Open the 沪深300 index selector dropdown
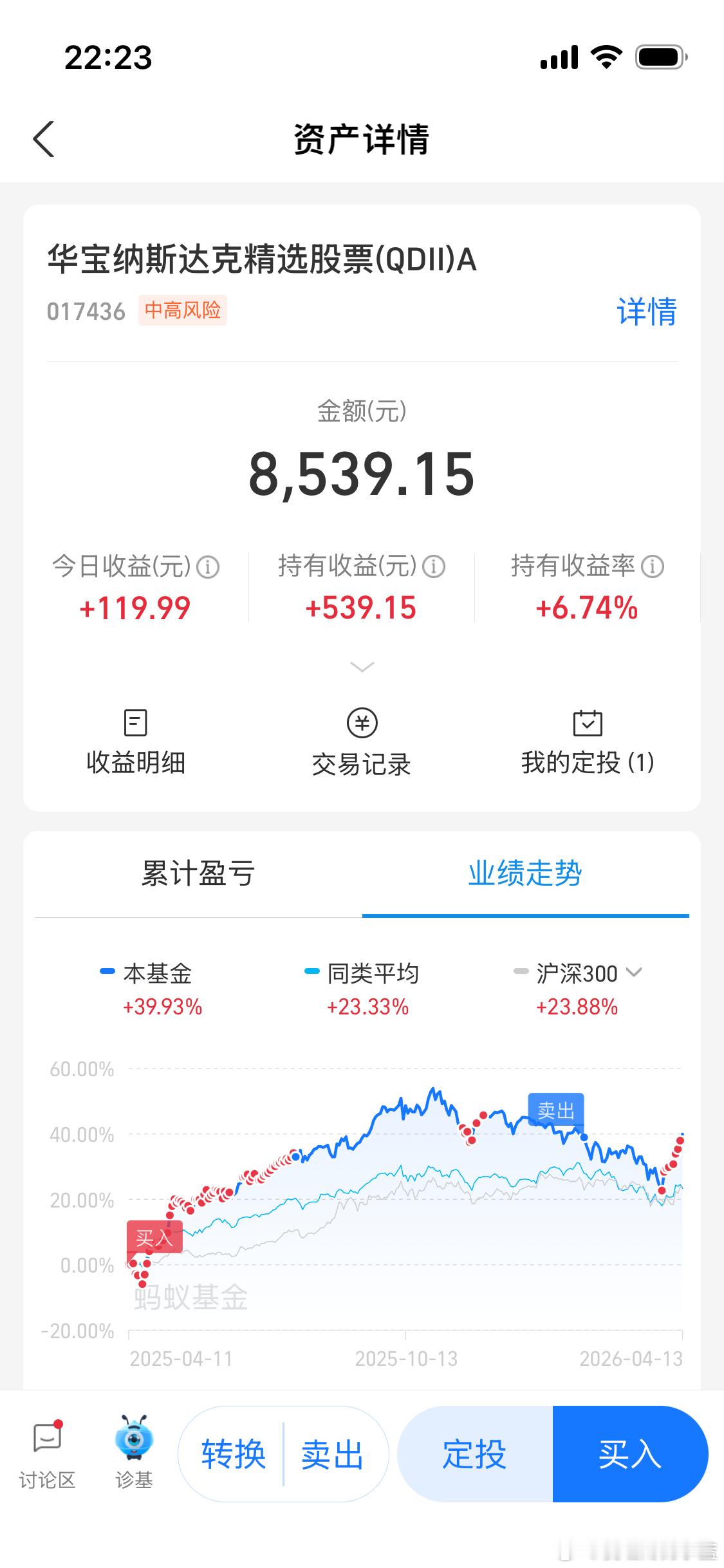This screenshot has height=1568, width=724. click(635, 974)
